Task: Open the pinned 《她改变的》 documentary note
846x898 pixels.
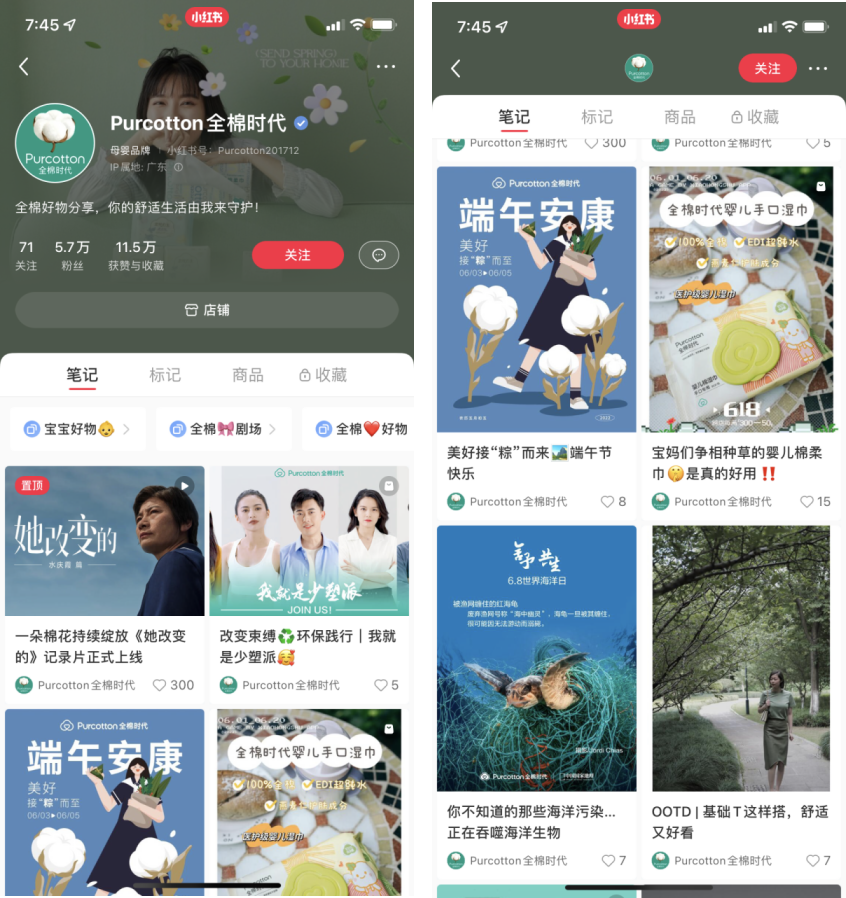Action: point(105,541)
